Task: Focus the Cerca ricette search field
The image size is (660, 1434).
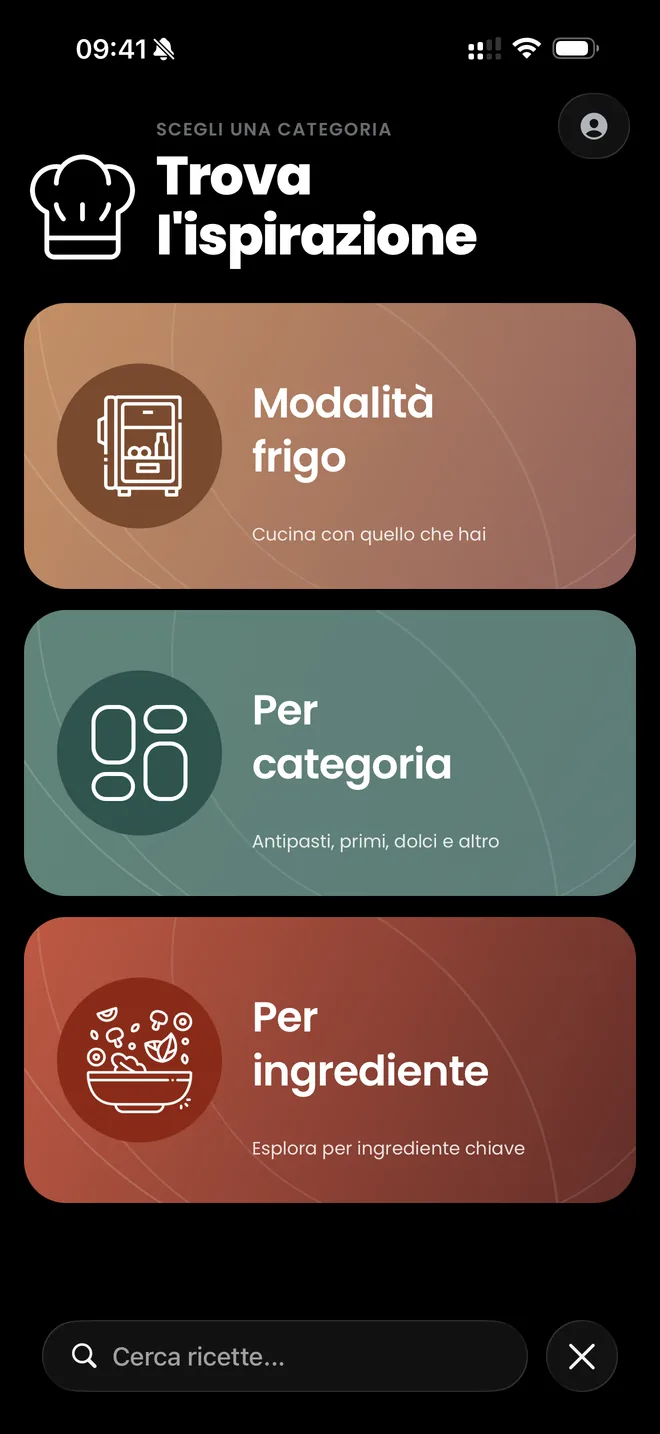Action: 285,1356
